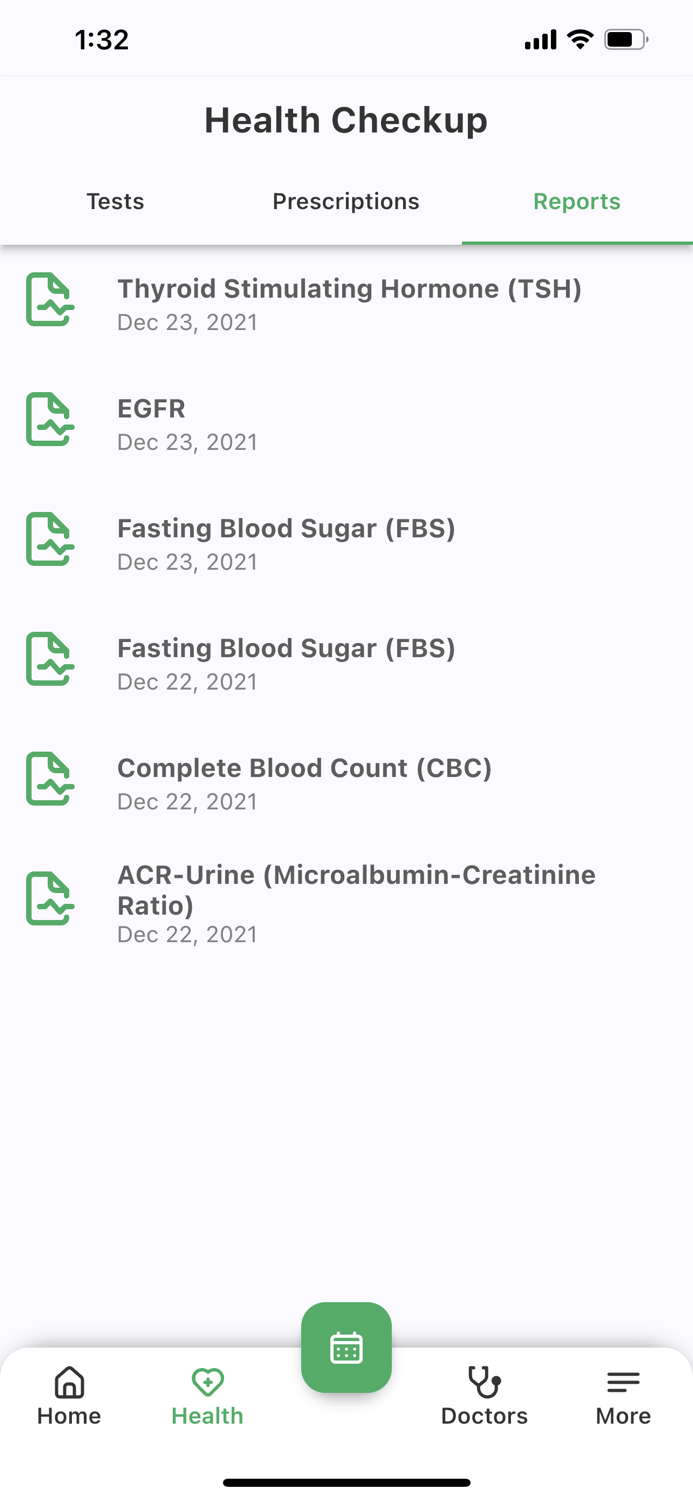Tap the green calendar floating button
Image resolution: width=693 pixels, height=1500 pixels.
click(346, 1347)
